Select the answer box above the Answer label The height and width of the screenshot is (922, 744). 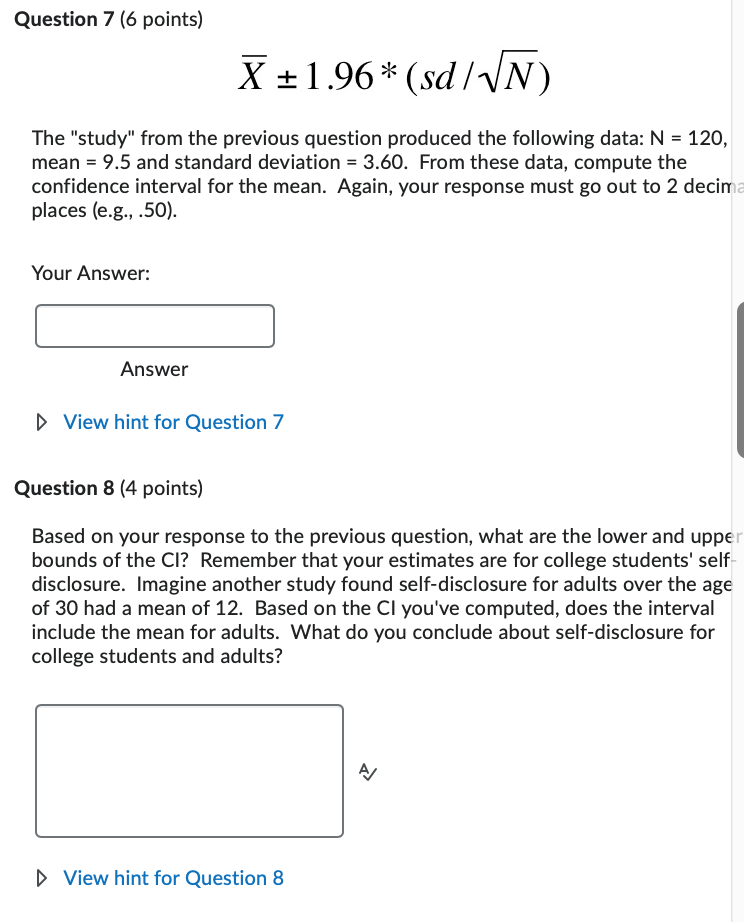tap(155, 325)
